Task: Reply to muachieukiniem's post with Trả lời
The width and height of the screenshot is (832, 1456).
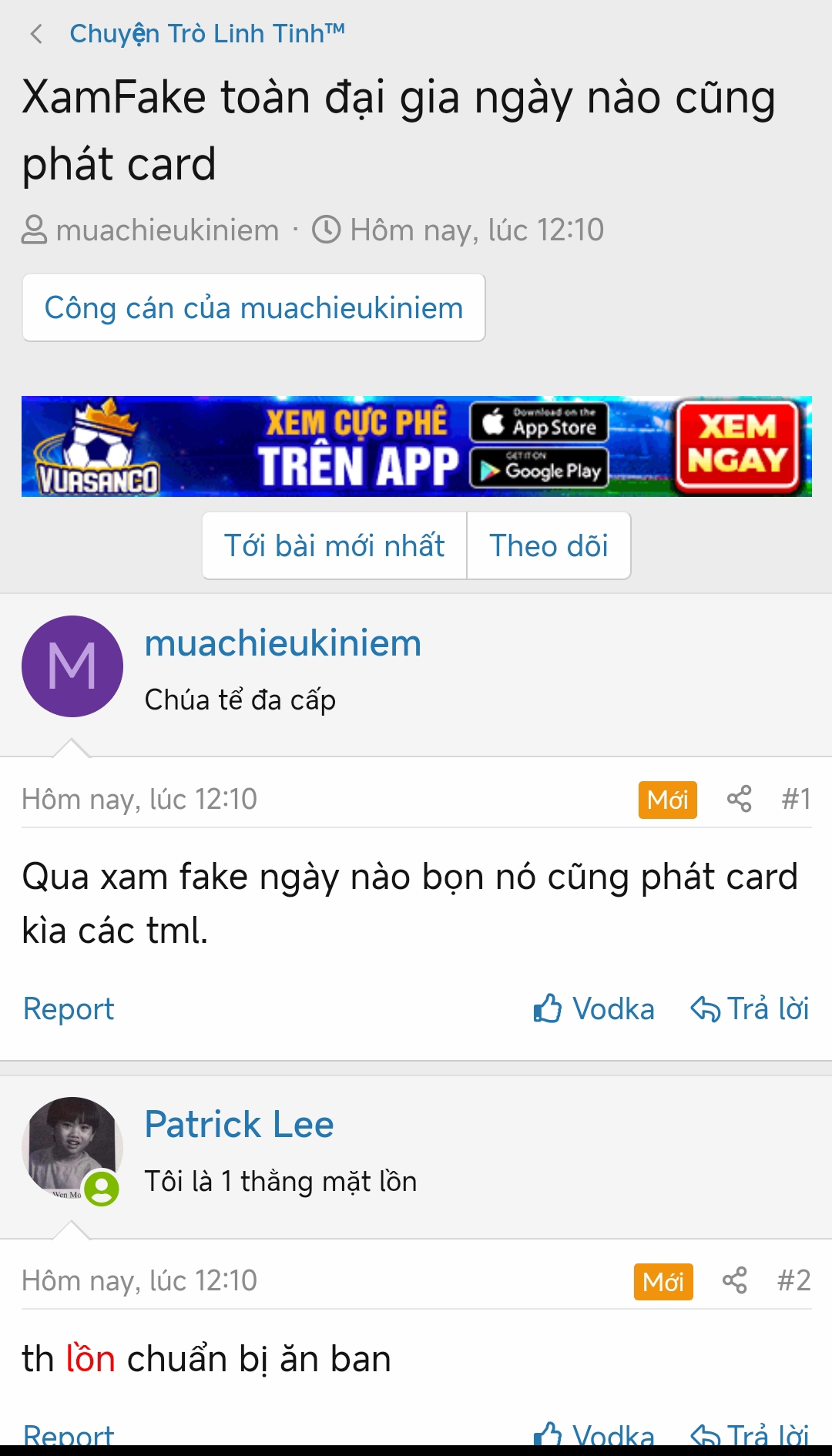Action: pos(750,1009)
